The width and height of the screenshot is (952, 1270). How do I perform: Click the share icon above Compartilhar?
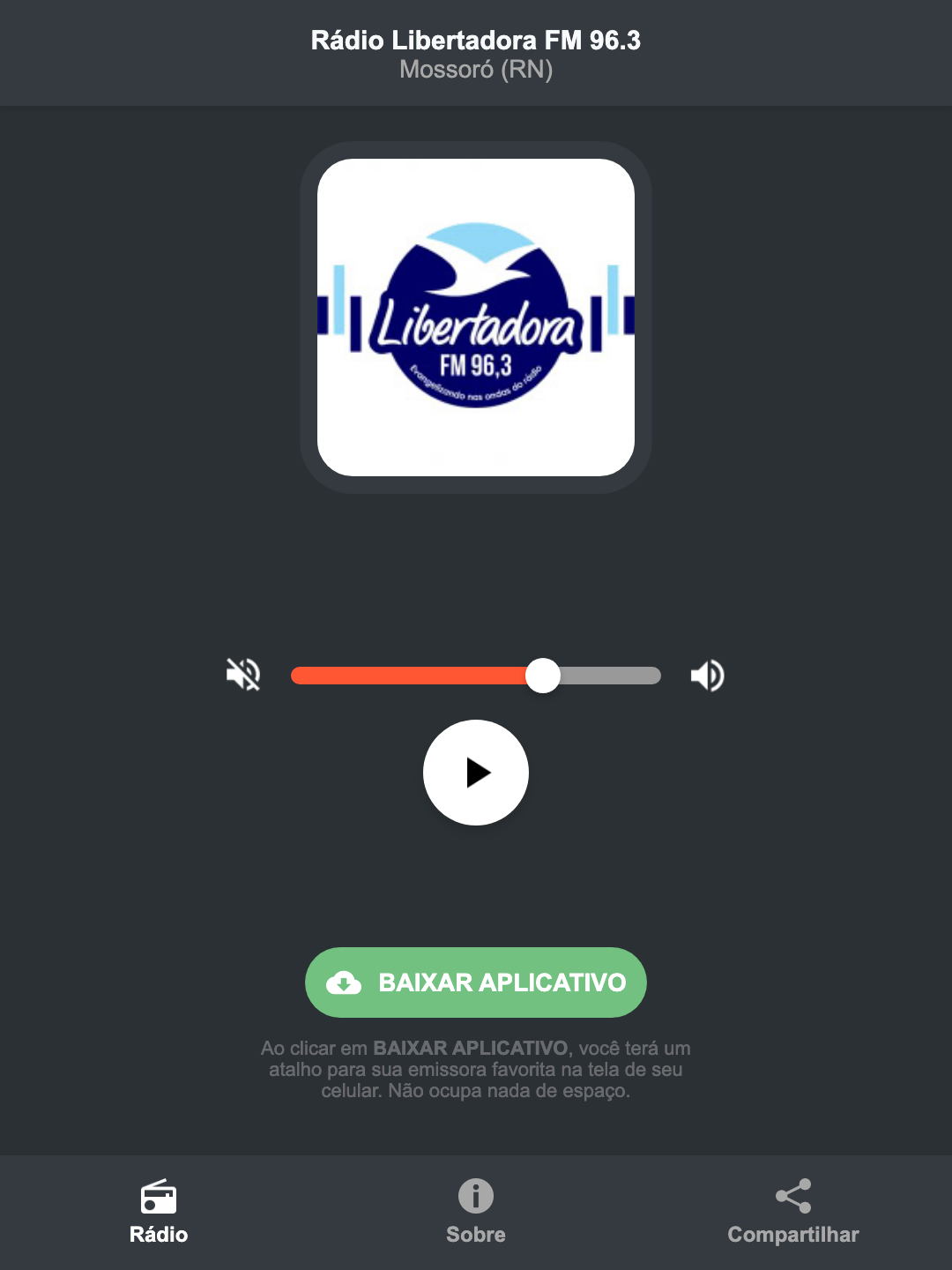[792, 1198]
